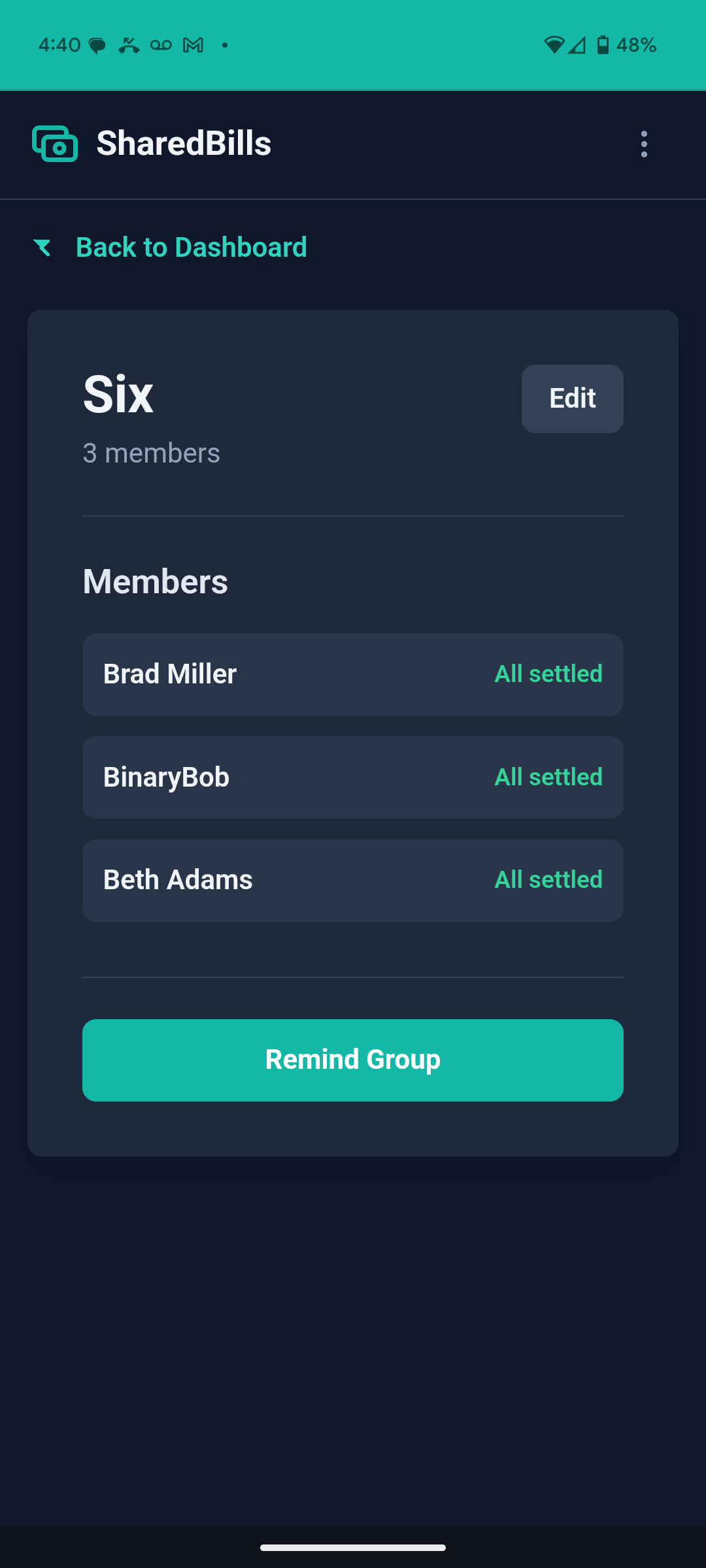View Beth Adams member details
The width and height of the screenshot is (706, 1568).
(x=353, y=880)
